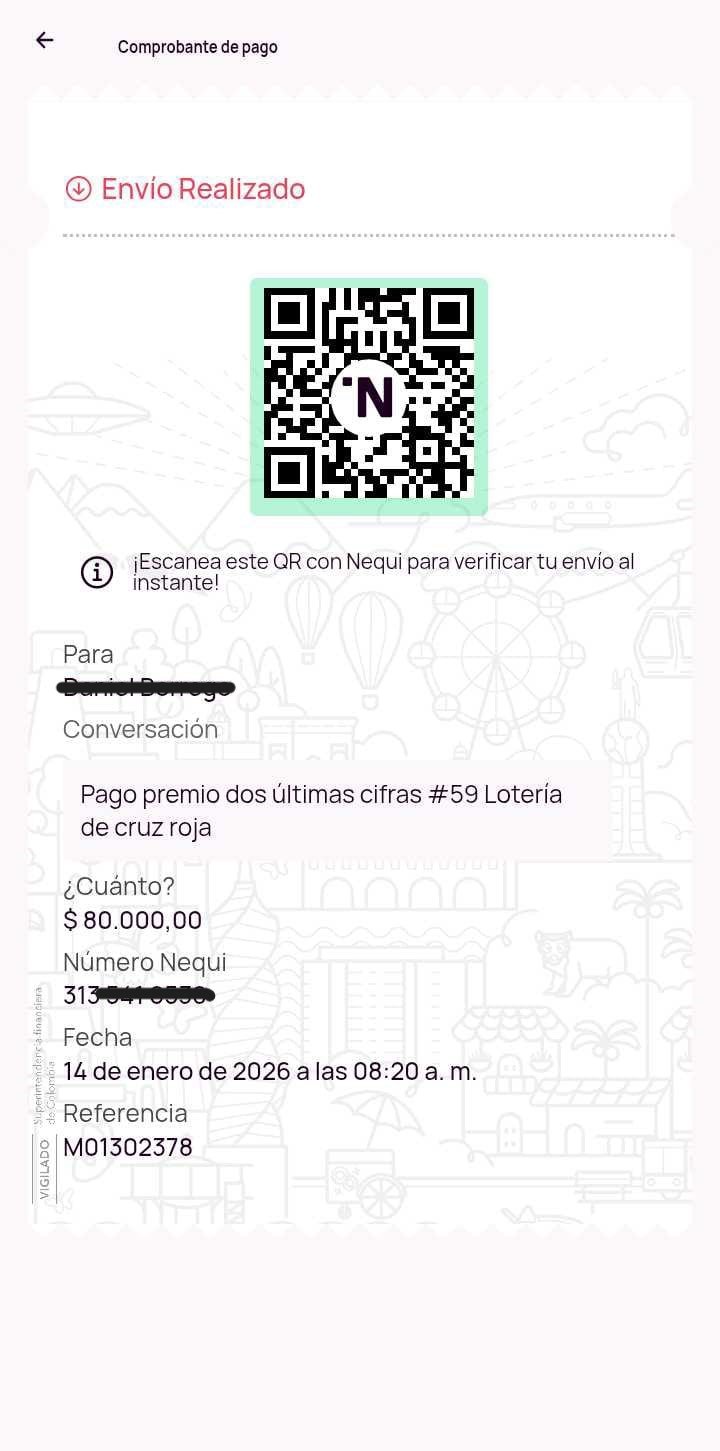Tap the info icon next to scan instructions

tap(96, 572)
